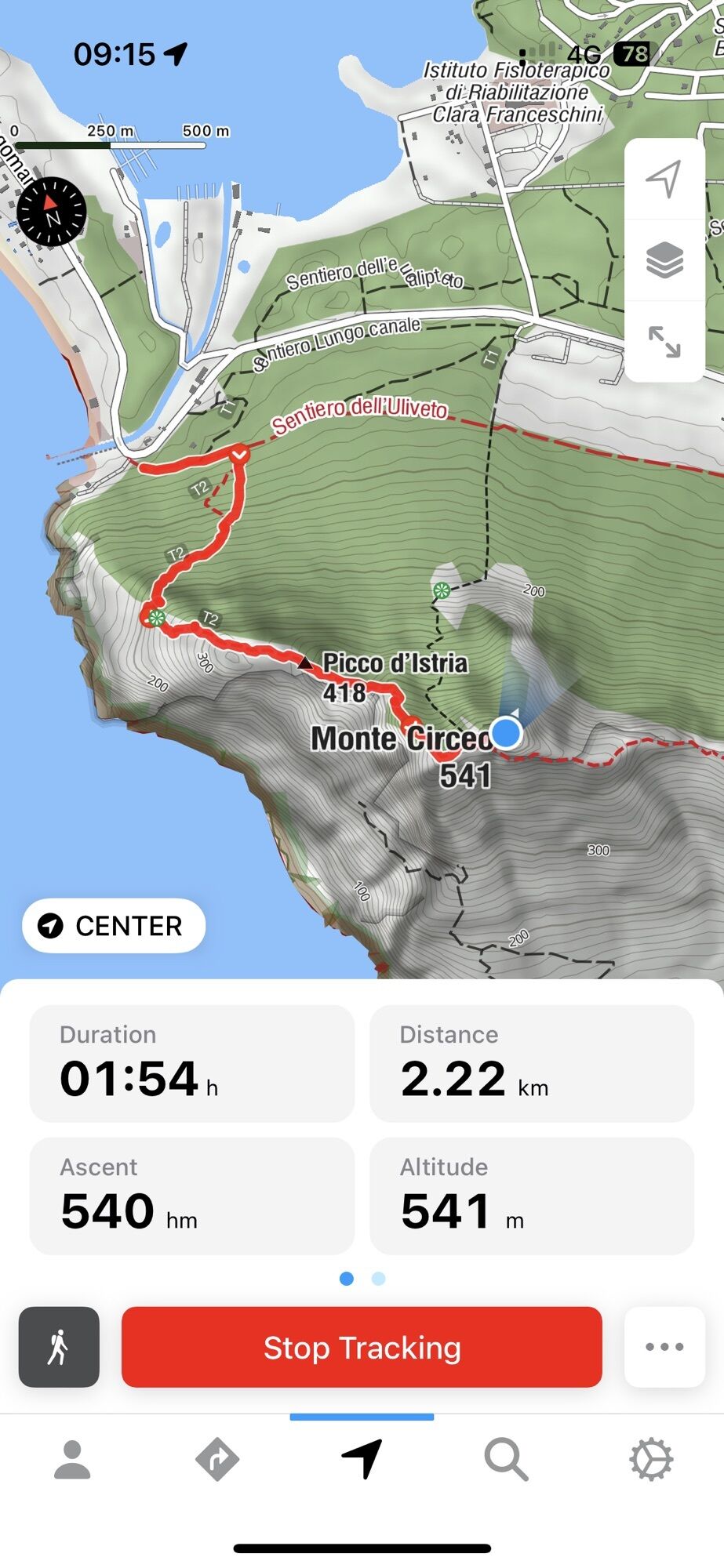This screenshot has width=724, height=1568.
Task: Open the search tab
Action: (506, 1460)
